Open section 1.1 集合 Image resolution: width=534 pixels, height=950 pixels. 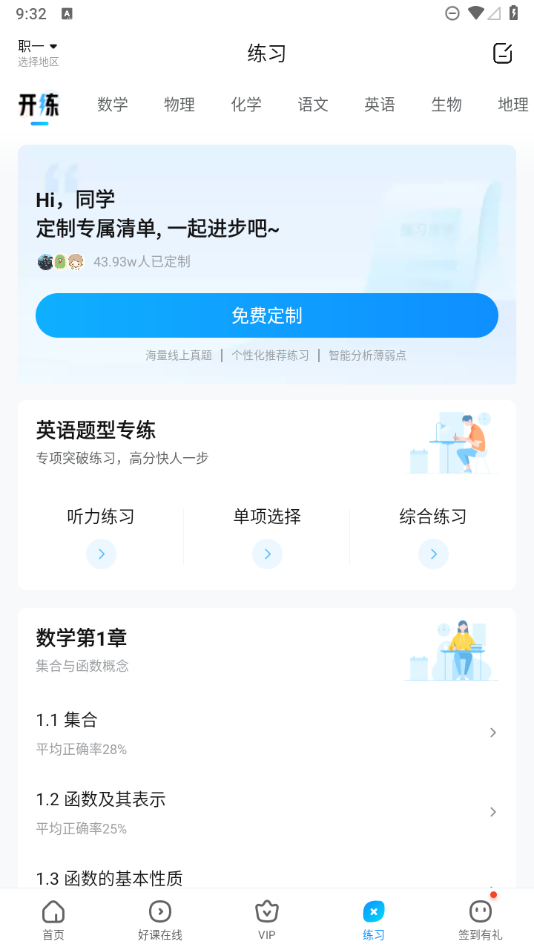[x=267, y=732]
